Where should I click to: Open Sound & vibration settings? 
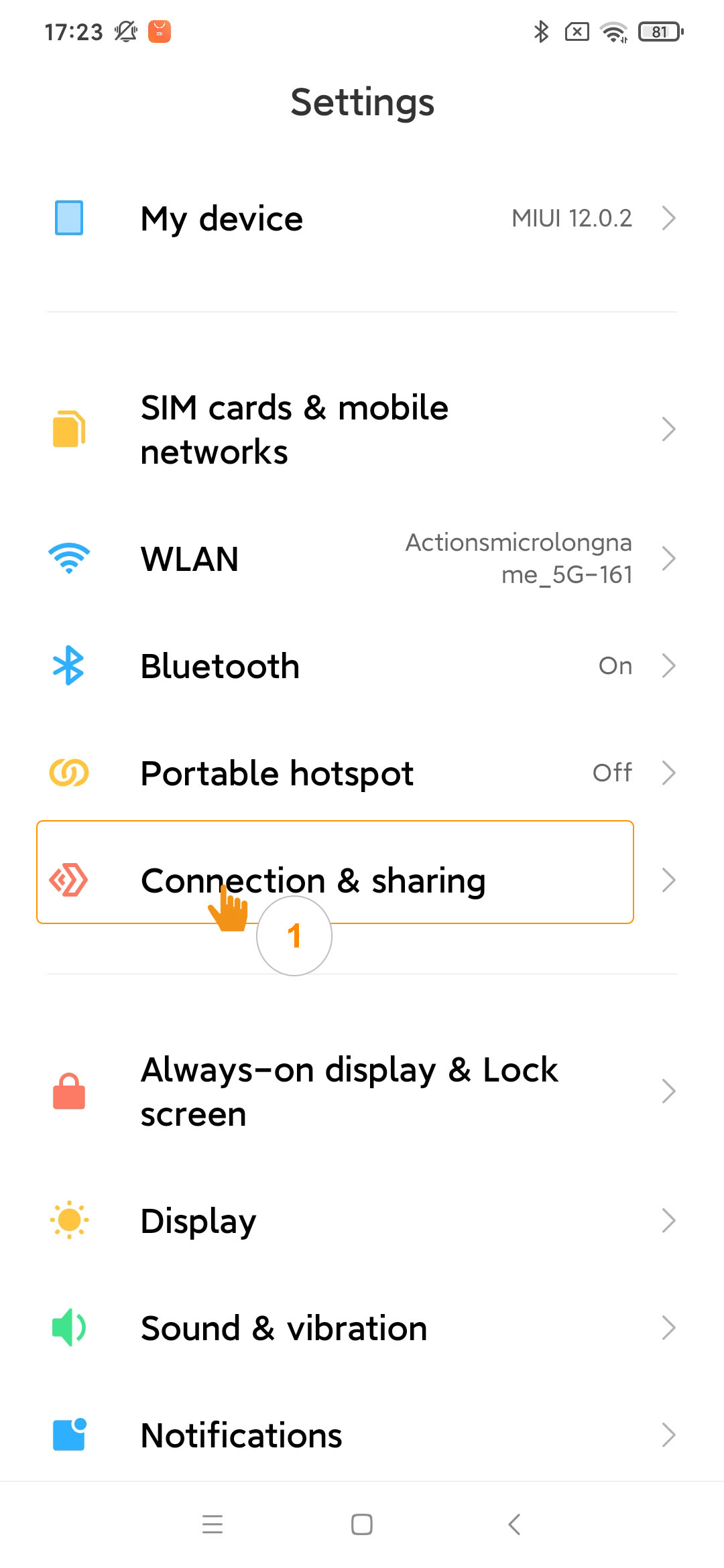coord(362,1328)
